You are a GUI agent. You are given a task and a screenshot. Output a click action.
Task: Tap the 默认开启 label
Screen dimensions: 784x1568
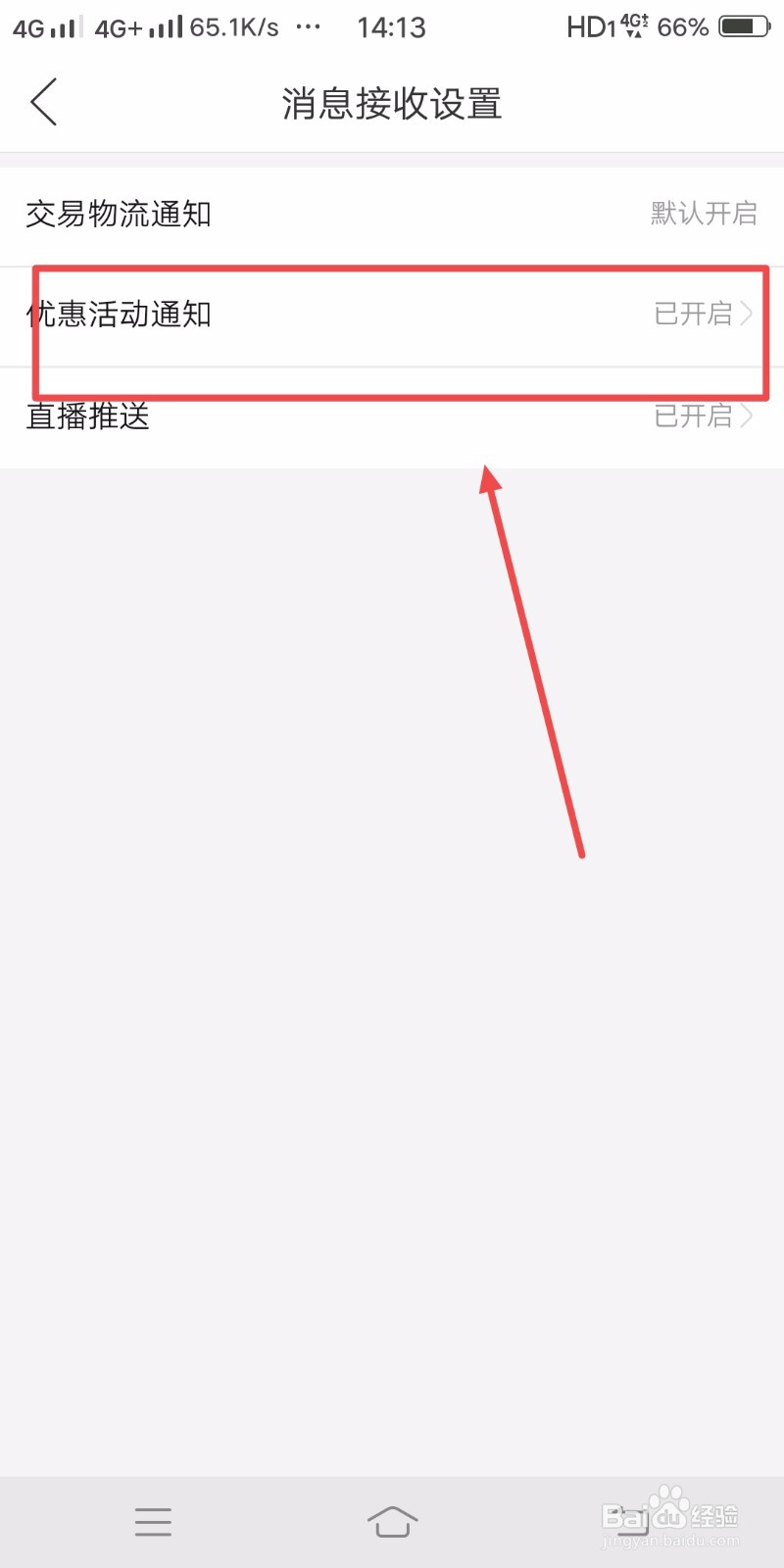[702, 214]
